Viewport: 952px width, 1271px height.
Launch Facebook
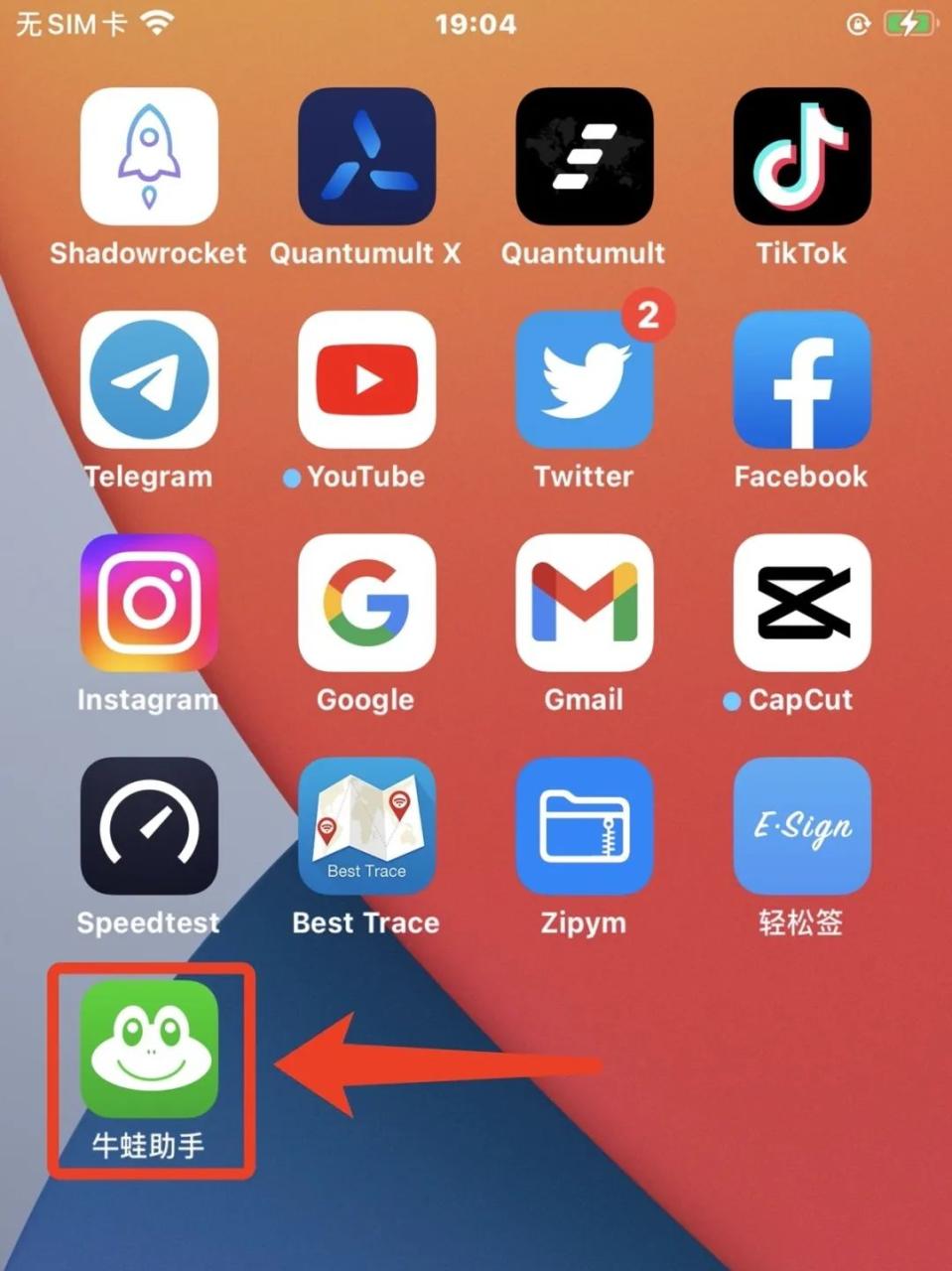click(x=801, y=380)
